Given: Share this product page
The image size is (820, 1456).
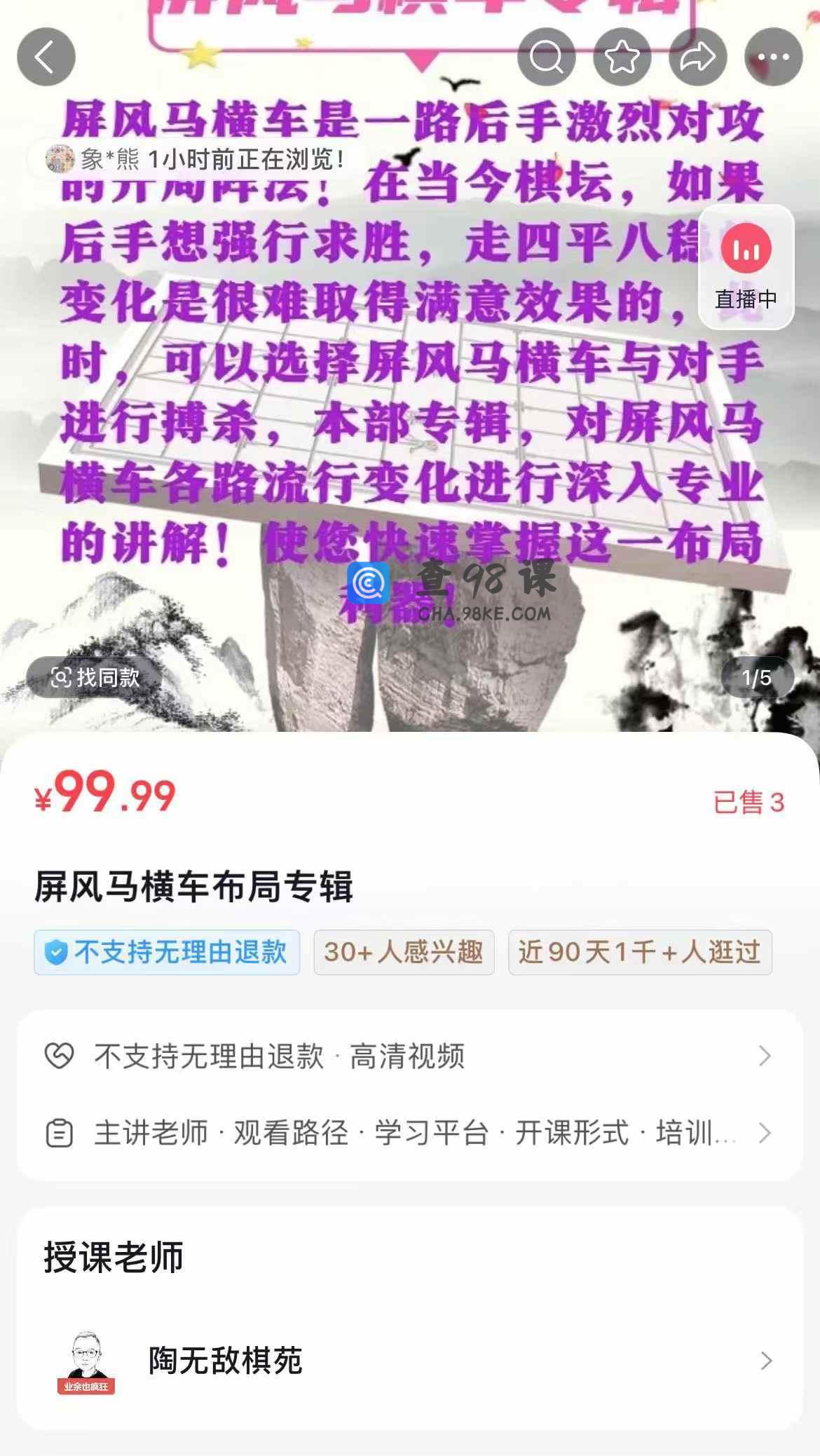Looking at the screenshot, I should (698, 57).
